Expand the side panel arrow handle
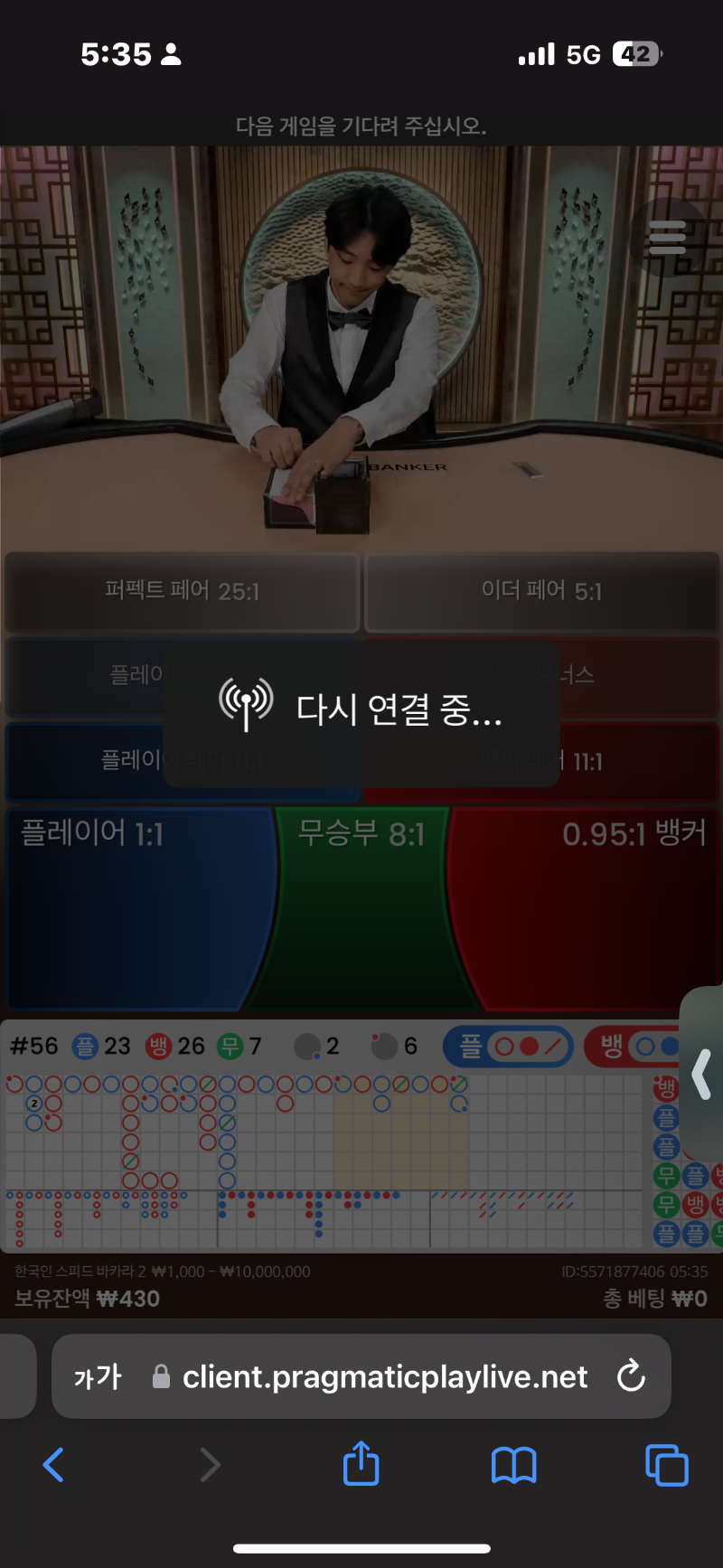This screenshot has width=723, height=1568. 701,1074
